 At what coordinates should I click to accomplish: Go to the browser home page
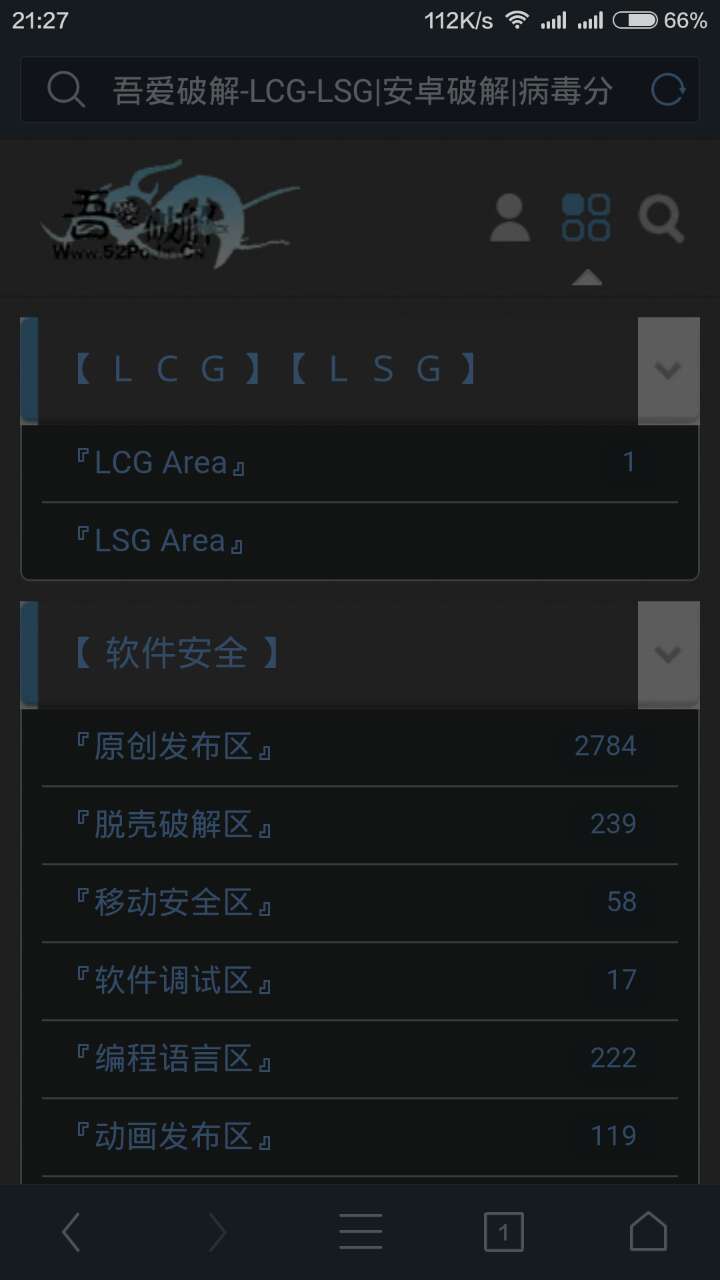pyautogui.click(x=648, y=1232)
